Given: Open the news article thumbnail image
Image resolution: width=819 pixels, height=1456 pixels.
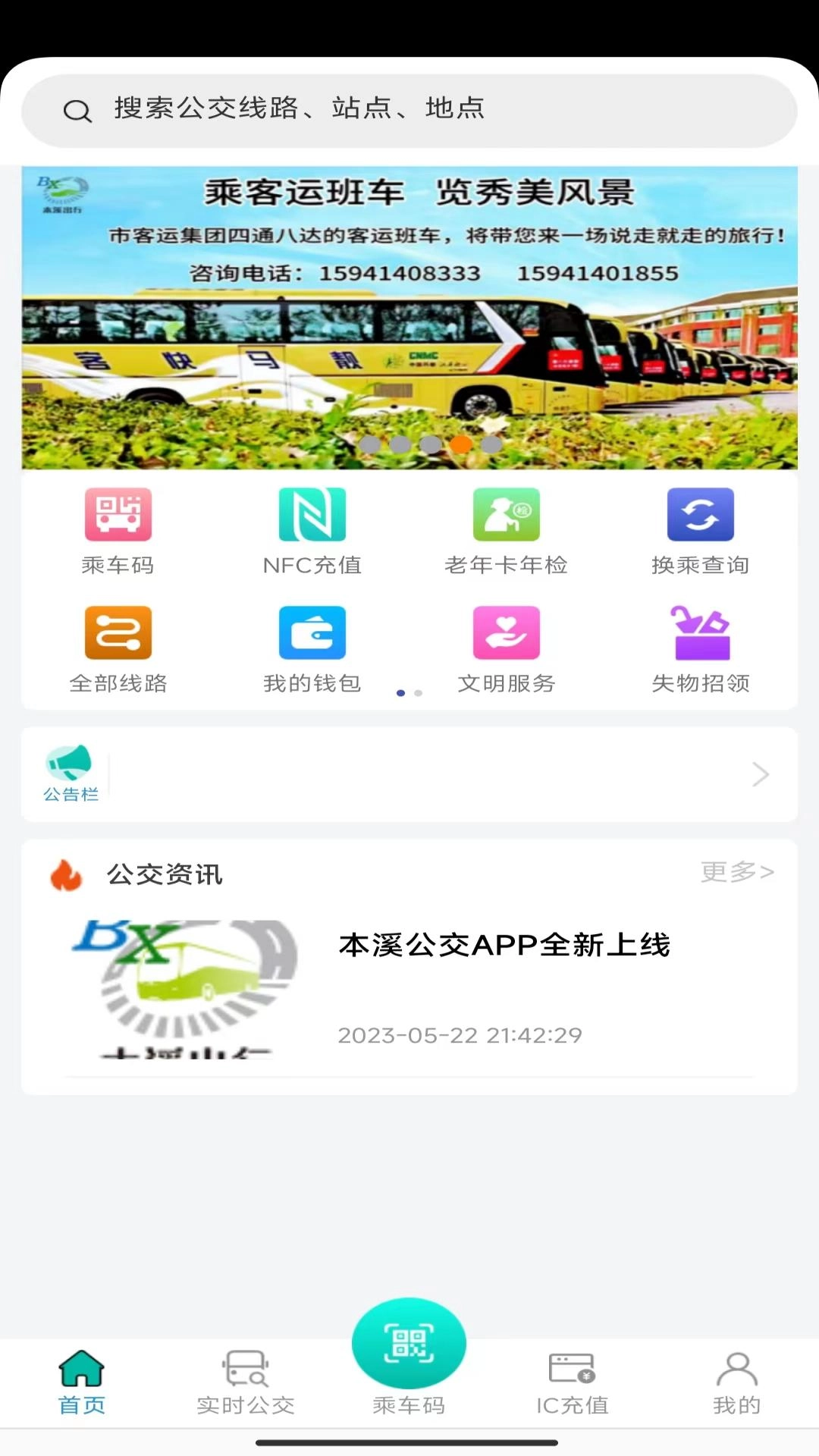Looking at the screenshot, I should (182, 986).
